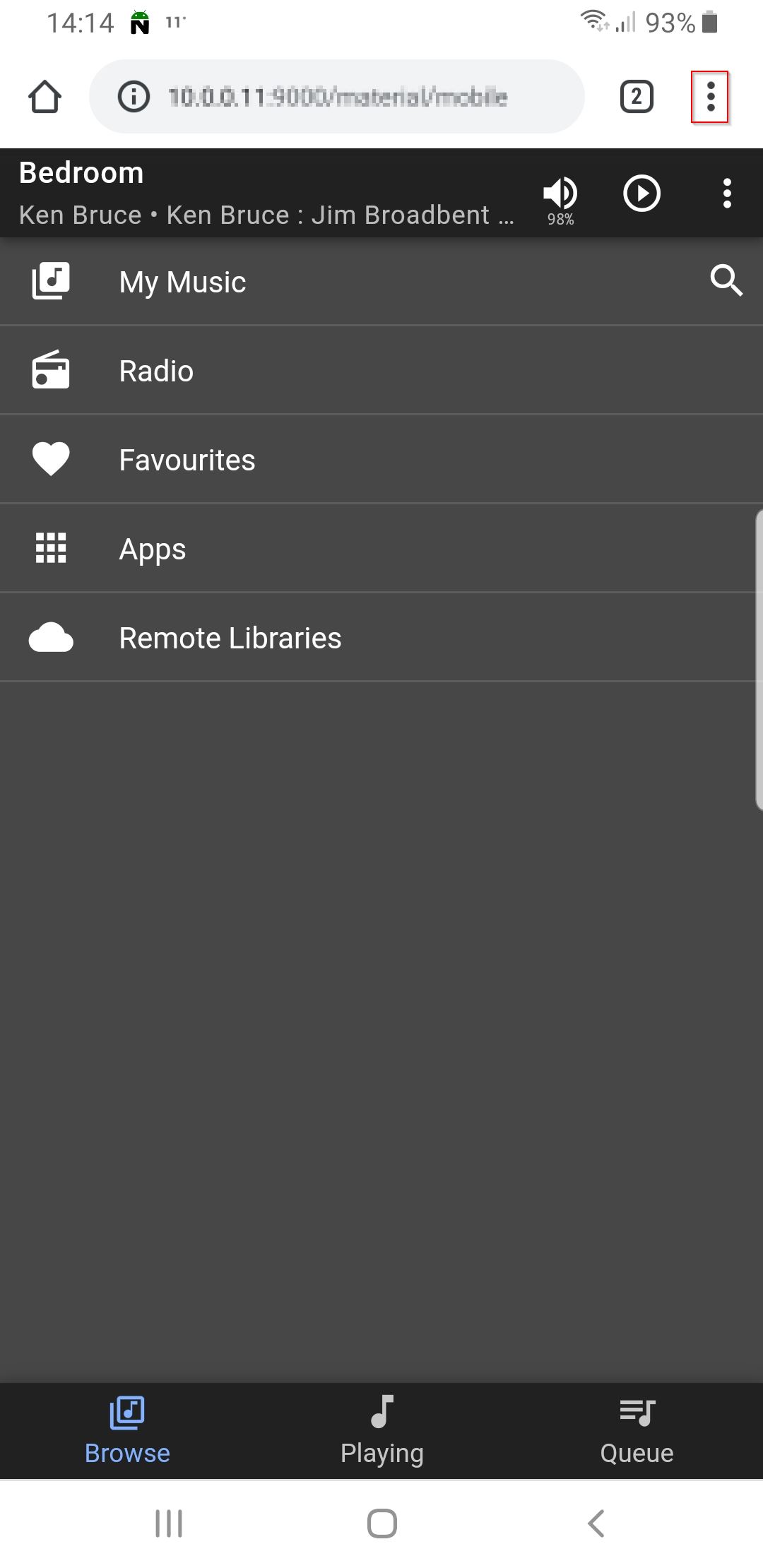
Task: Go back using system navigation
Action: tap(596, 1524)
